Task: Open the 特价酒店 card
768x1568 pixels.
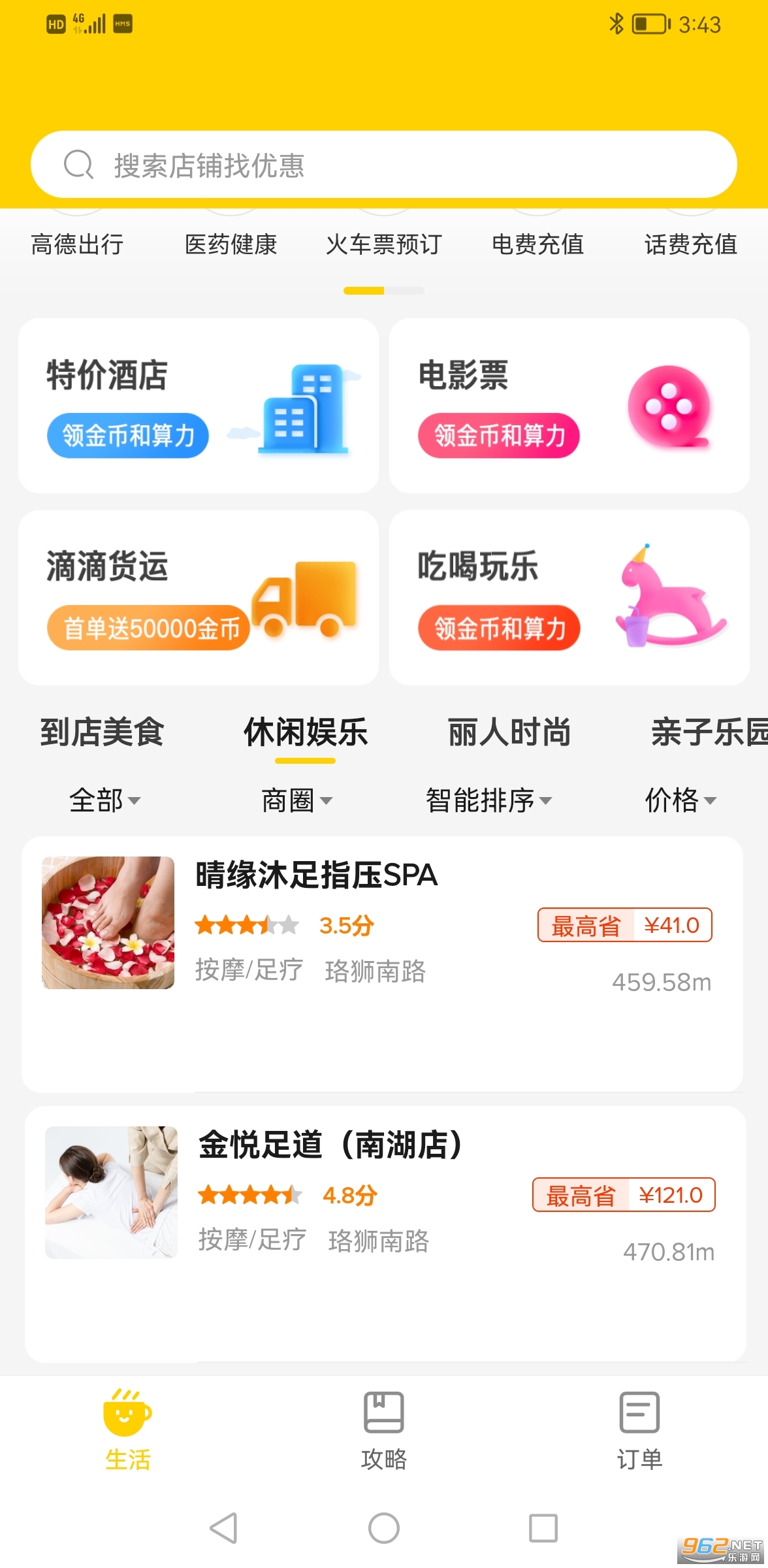Action: coord(199,406)
